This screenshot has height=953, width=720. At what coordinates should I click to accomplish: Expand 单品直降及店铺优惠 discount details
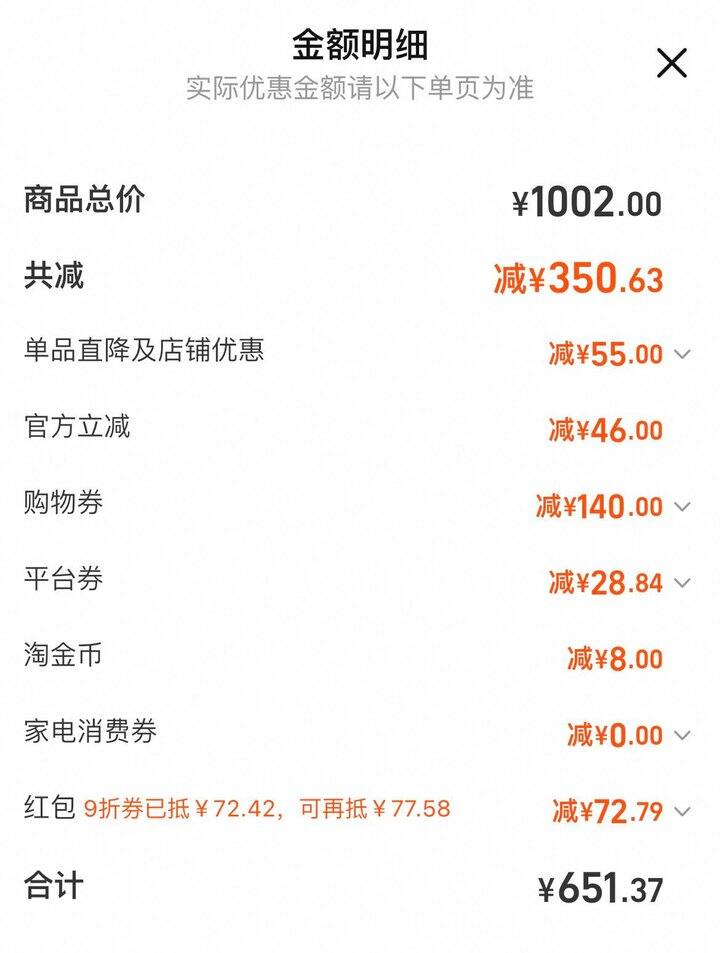pos(682,354)
